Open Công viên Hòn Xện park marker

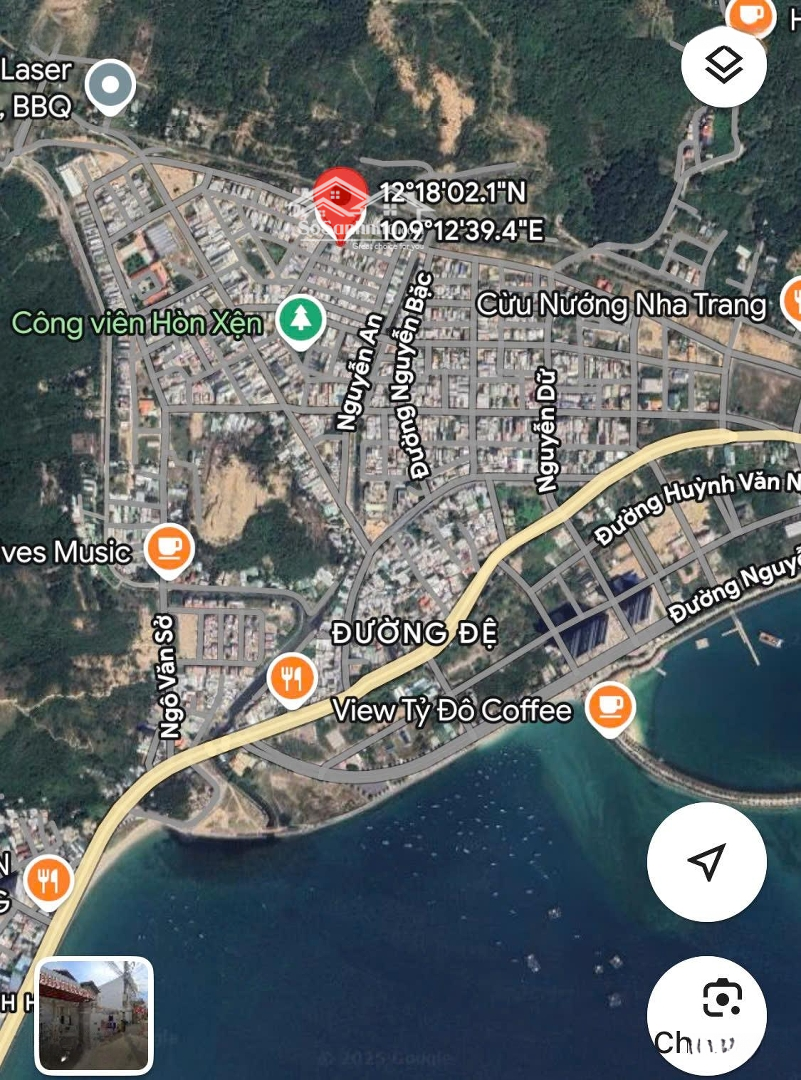pos(298,320)
